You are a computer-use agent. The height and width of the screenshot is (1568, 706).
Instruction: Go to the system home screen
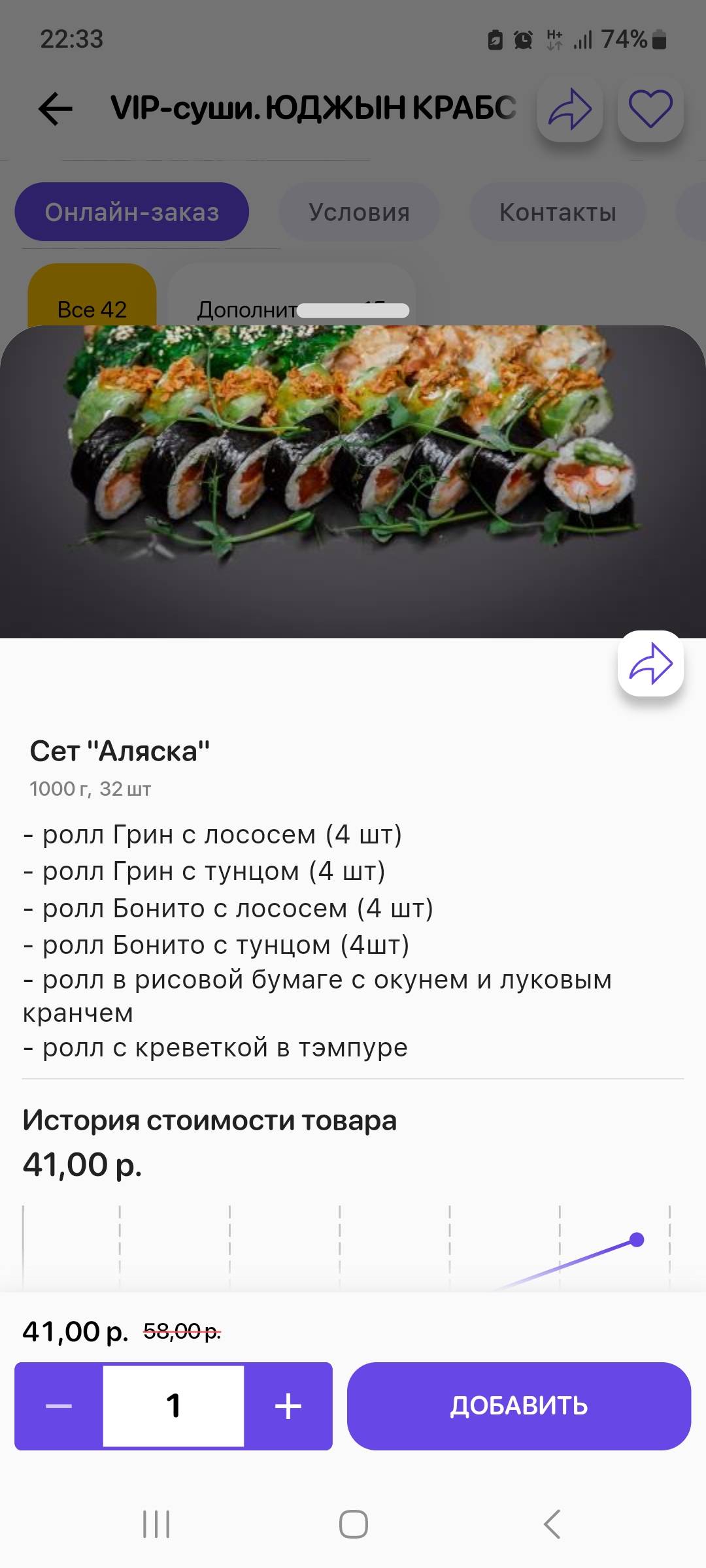353,1524
